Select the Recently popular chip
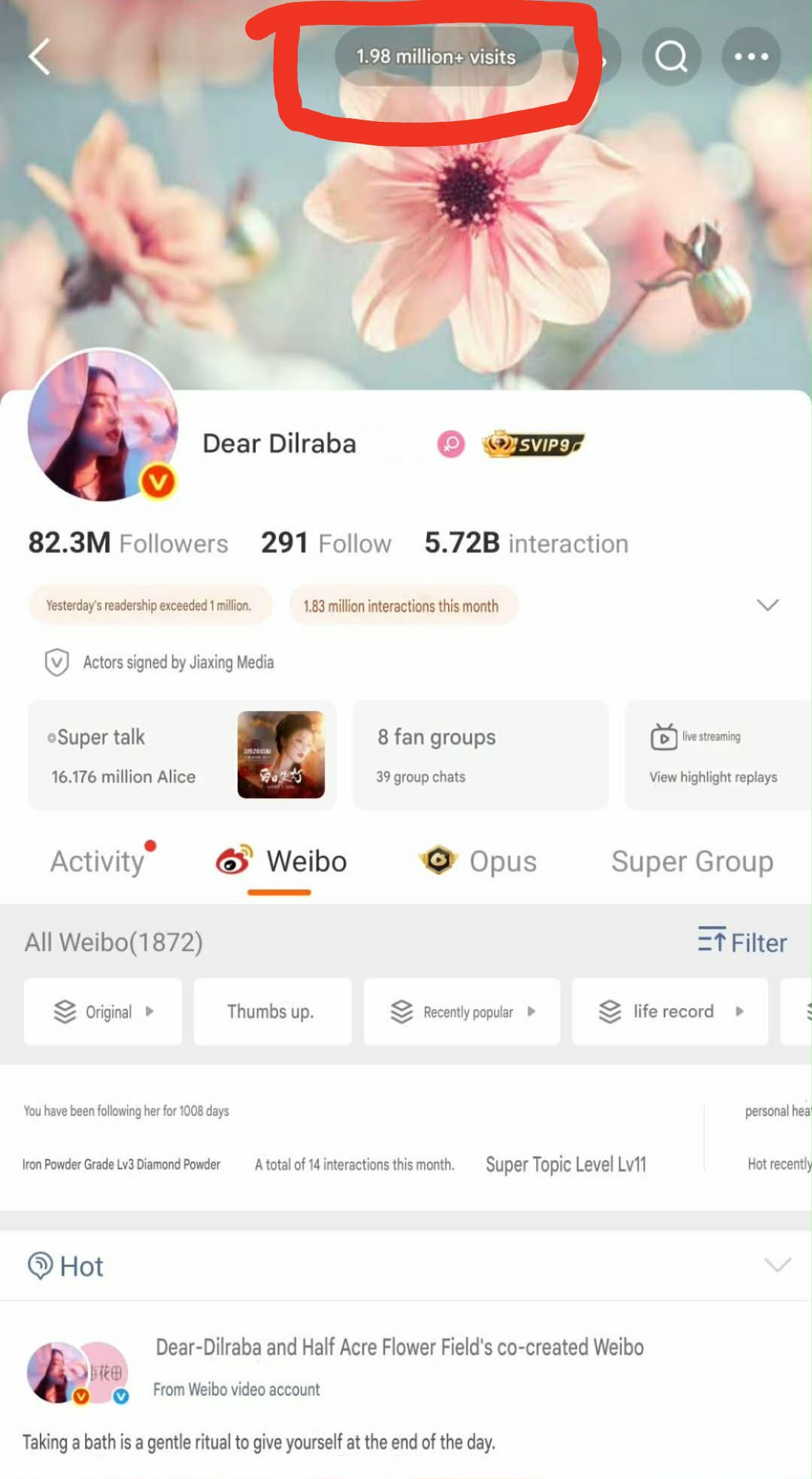The height and width of the screenshot is (1479, 812). pos(462,1012)
